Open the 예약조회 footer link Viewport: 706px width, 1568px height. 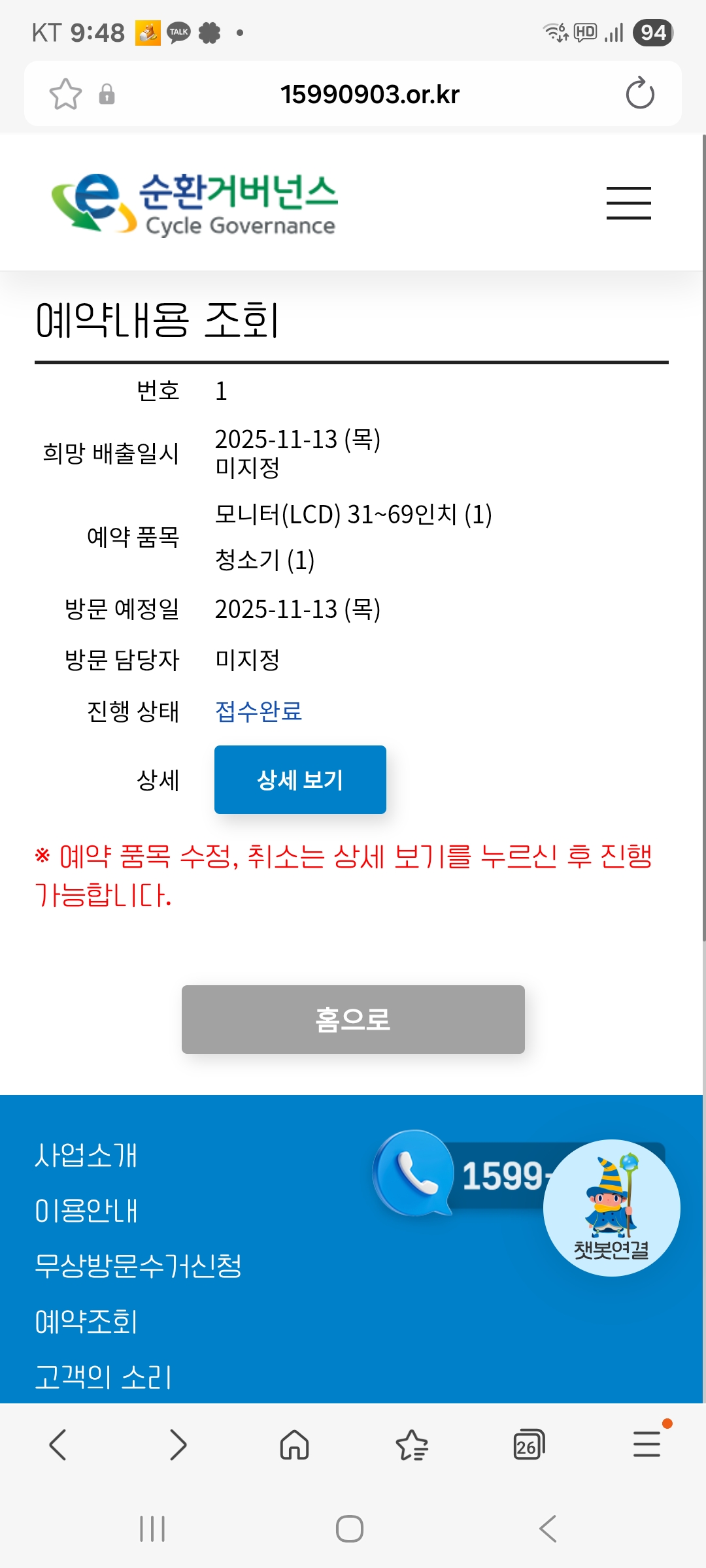(86, 1322)
